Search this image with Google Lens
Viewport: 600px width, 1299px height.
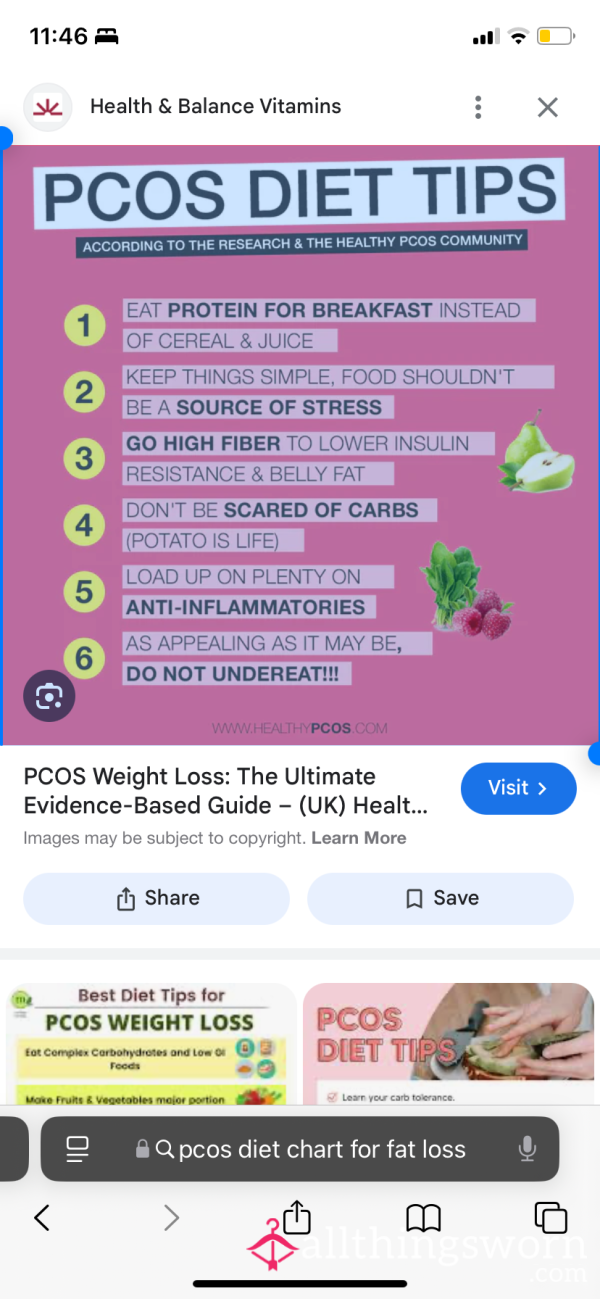click(x=49, y=696)
